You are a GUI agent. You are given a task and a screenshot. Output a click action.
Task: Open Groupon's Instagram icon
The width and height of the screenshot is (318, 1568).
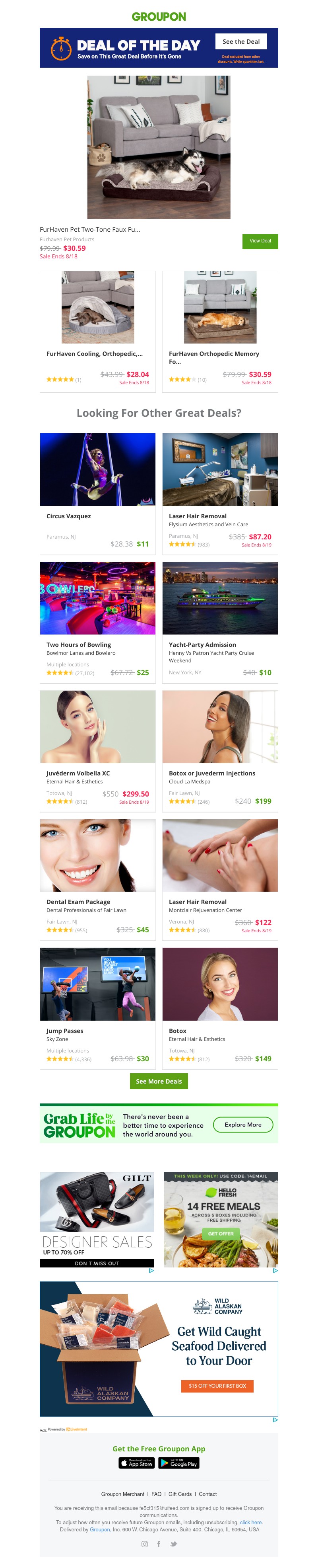[144, 1544]
